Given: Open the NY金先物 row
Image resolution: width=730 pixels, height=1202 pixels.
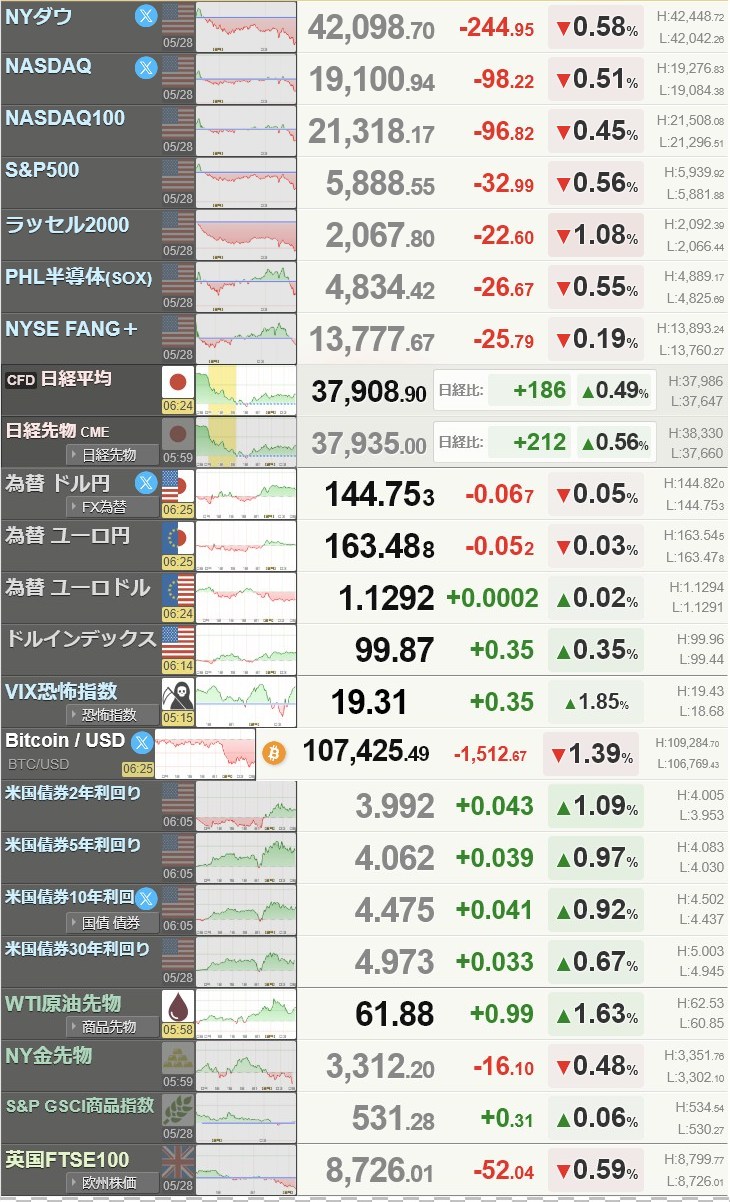Looking at the screenshot, I should [x=365, y=1066].
